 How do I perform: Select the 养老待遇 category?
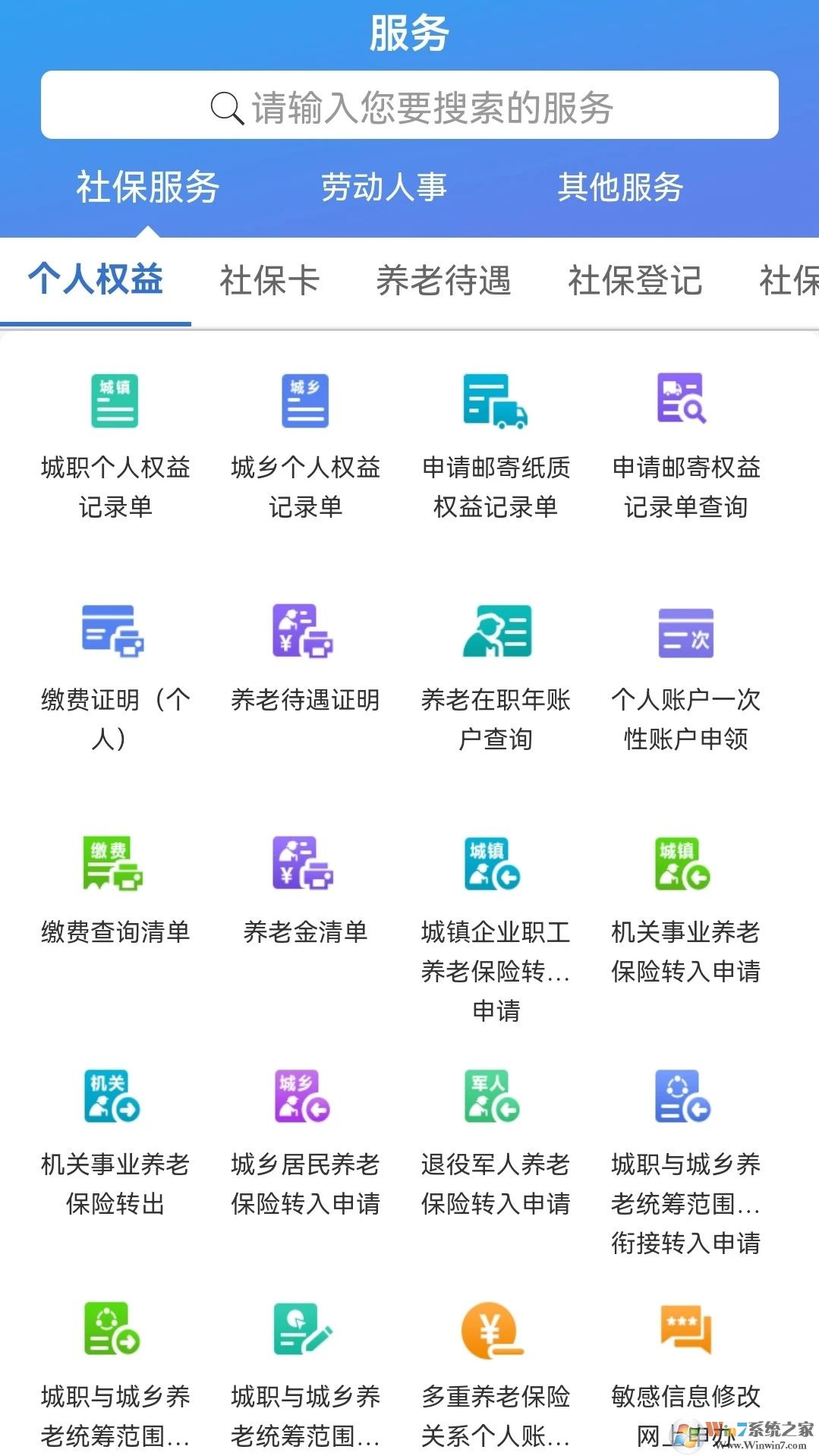[x=445, y=281]
